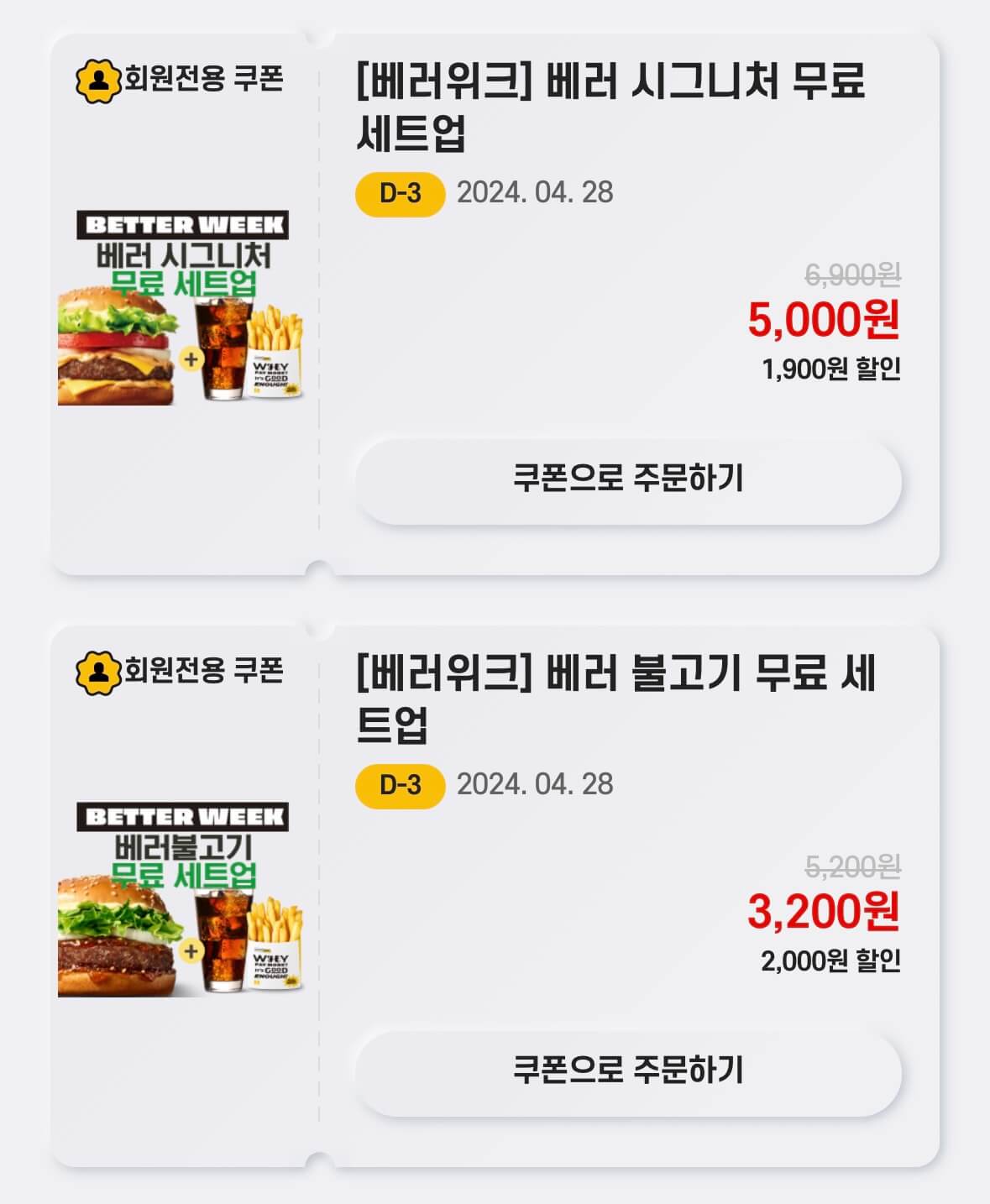This screenshot has width=990, height=1204.
Task: Click the D-3 badge on the 베러 불고기 coupon
Action: (399, 782)
